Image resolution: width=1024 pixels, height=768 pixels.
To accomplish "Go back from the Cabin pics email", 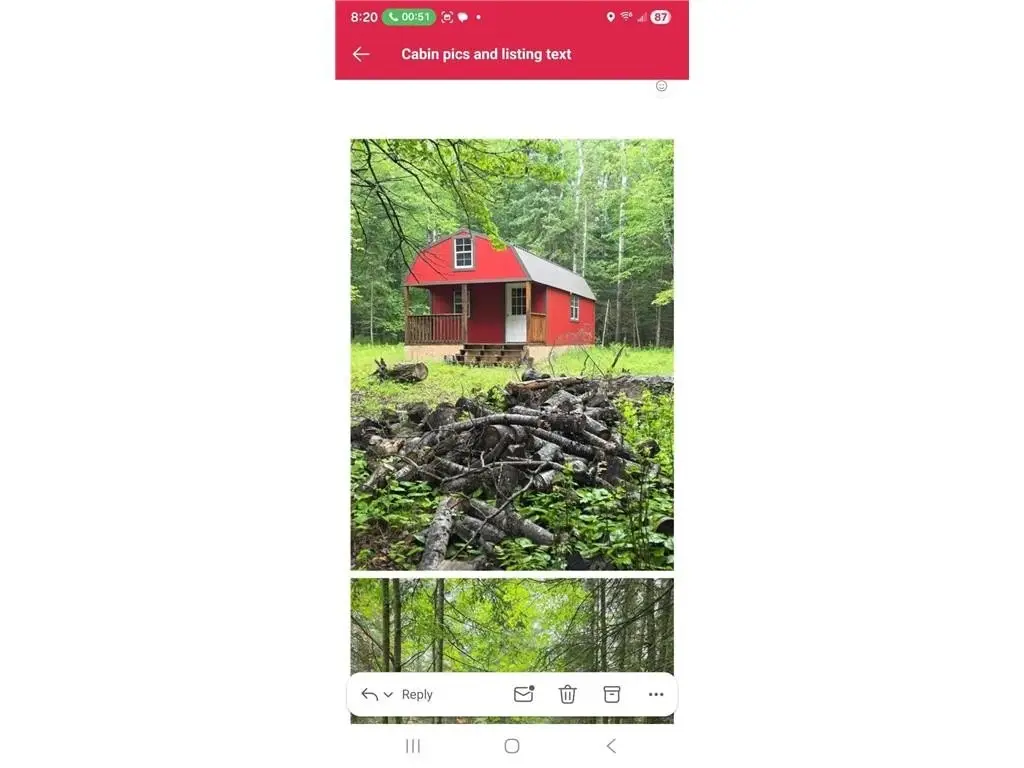I will 361,54.
